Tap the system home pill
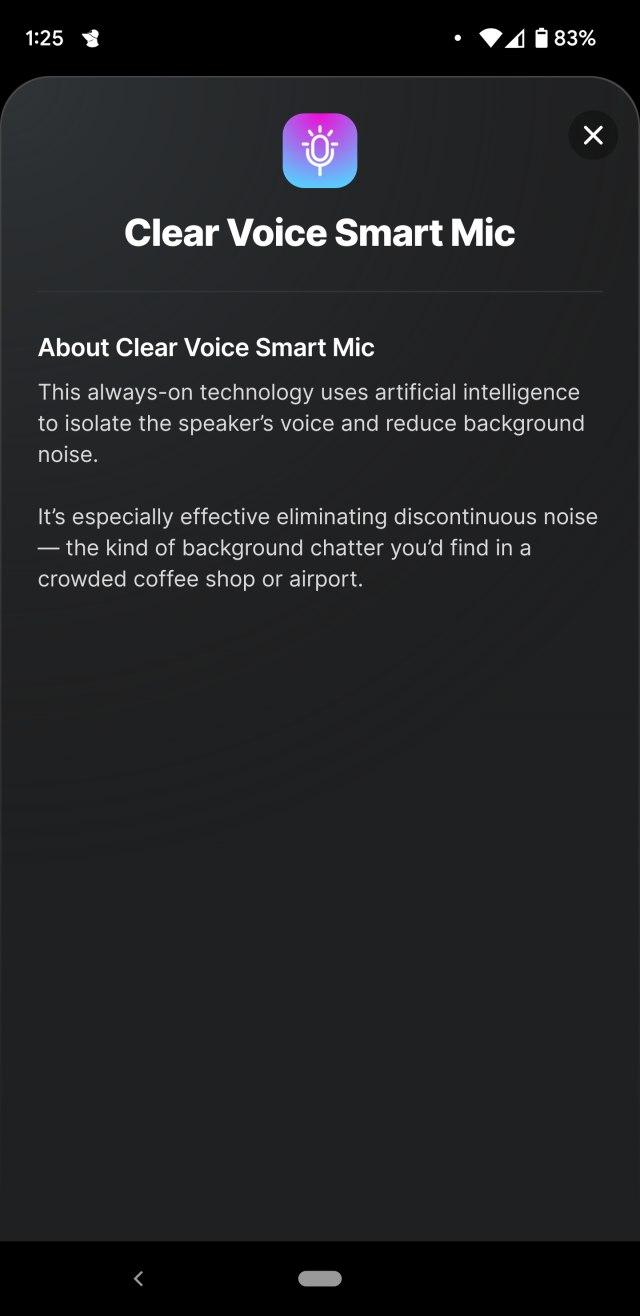Viewport: 640px width, 1316px height. [320, 1278]
